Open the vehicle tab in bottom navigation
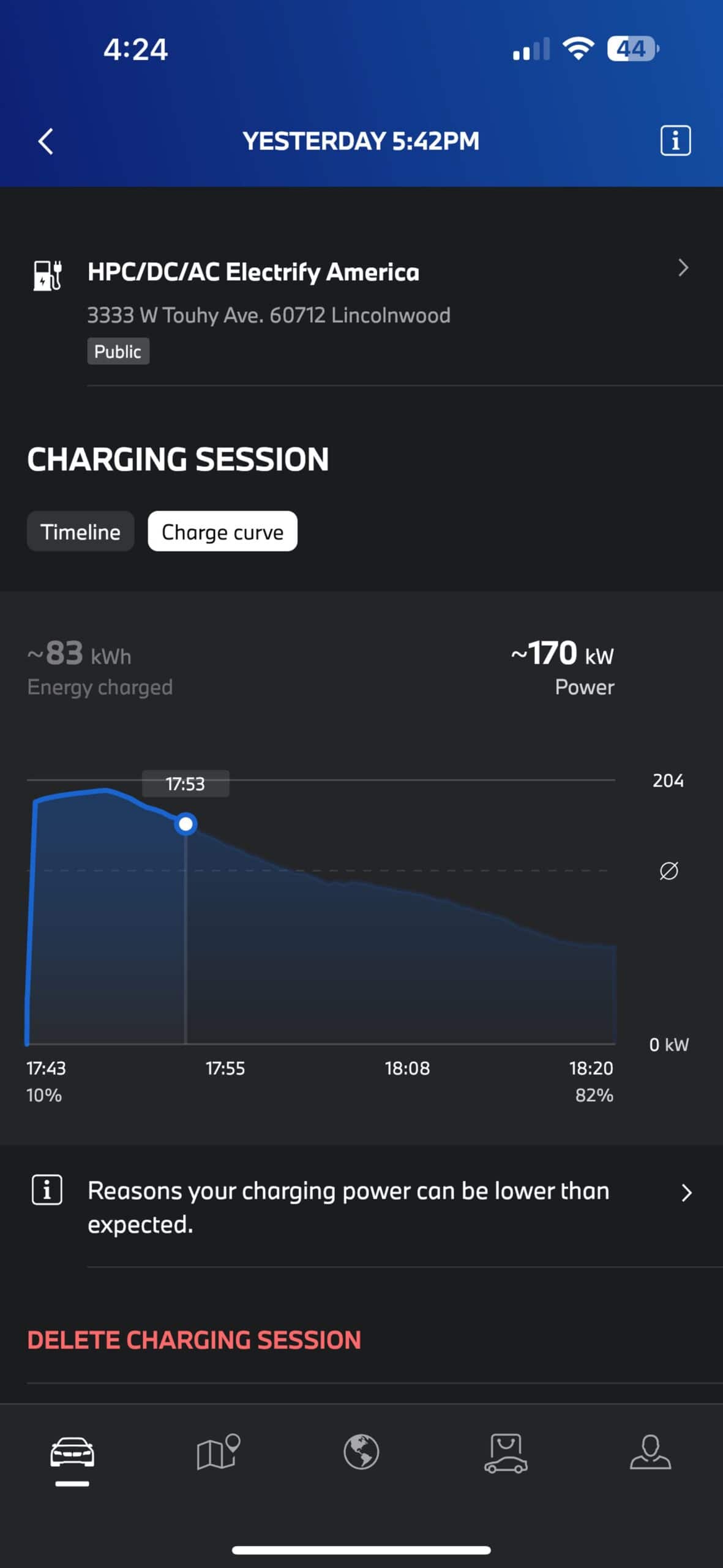Image resolution: width=723 pixels, height=1568 pixels. pos(72,1453)
